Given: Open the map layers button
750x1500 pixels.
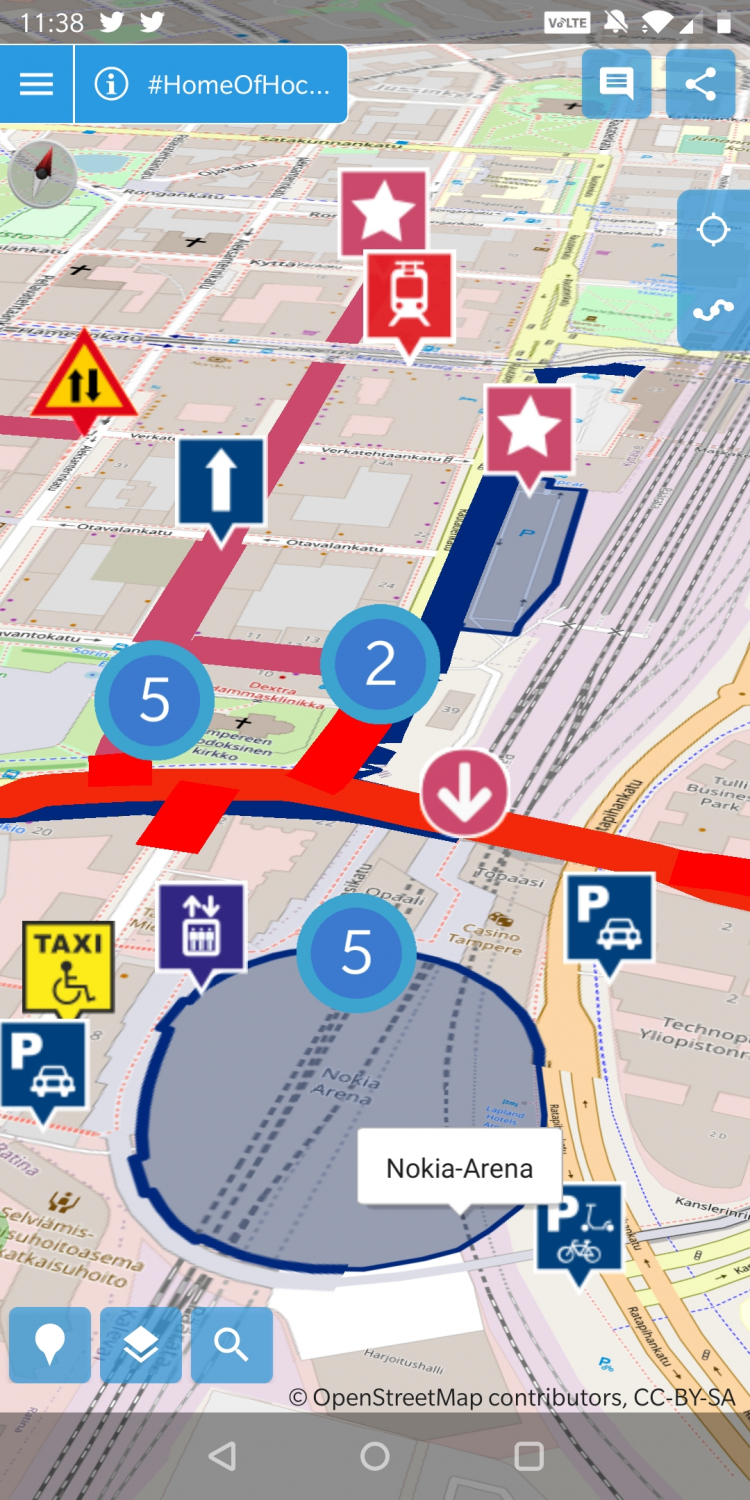Looking at the screenshot, I should point(141,1345).
